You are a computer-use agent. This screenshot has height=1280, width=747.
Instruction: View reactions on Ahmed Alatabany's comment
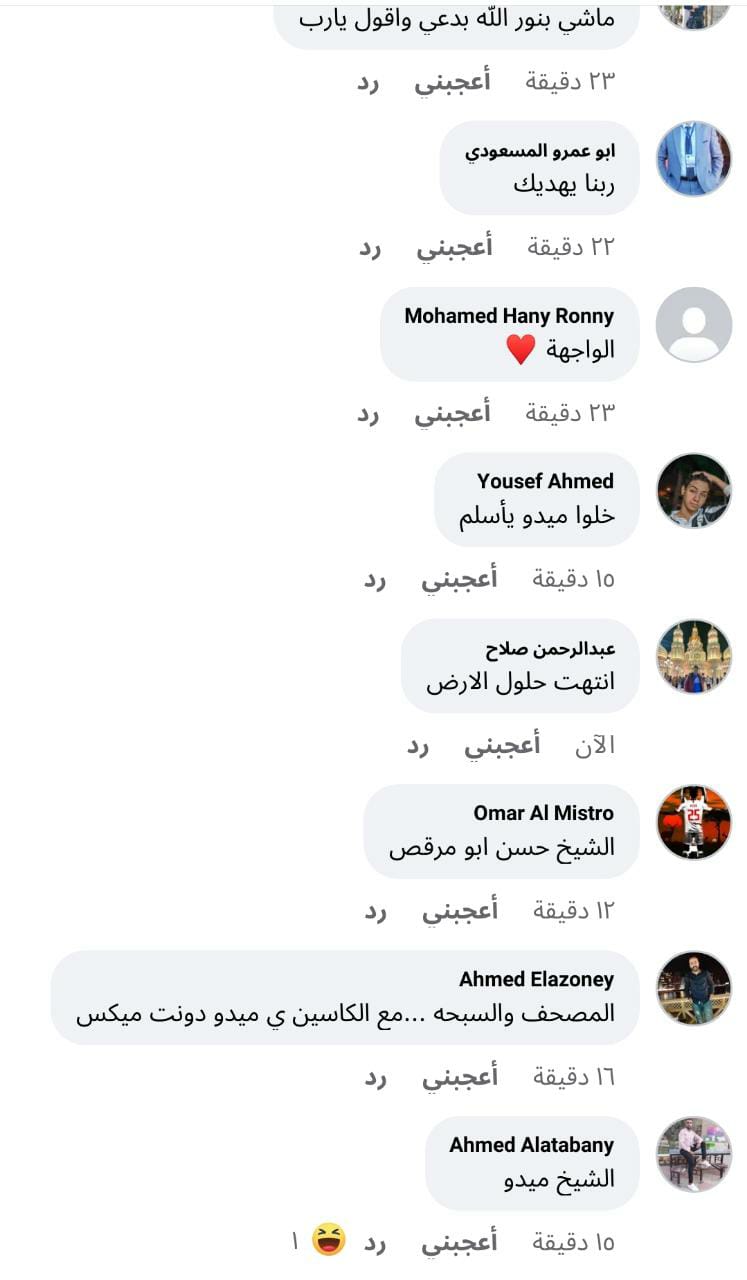319,1242
